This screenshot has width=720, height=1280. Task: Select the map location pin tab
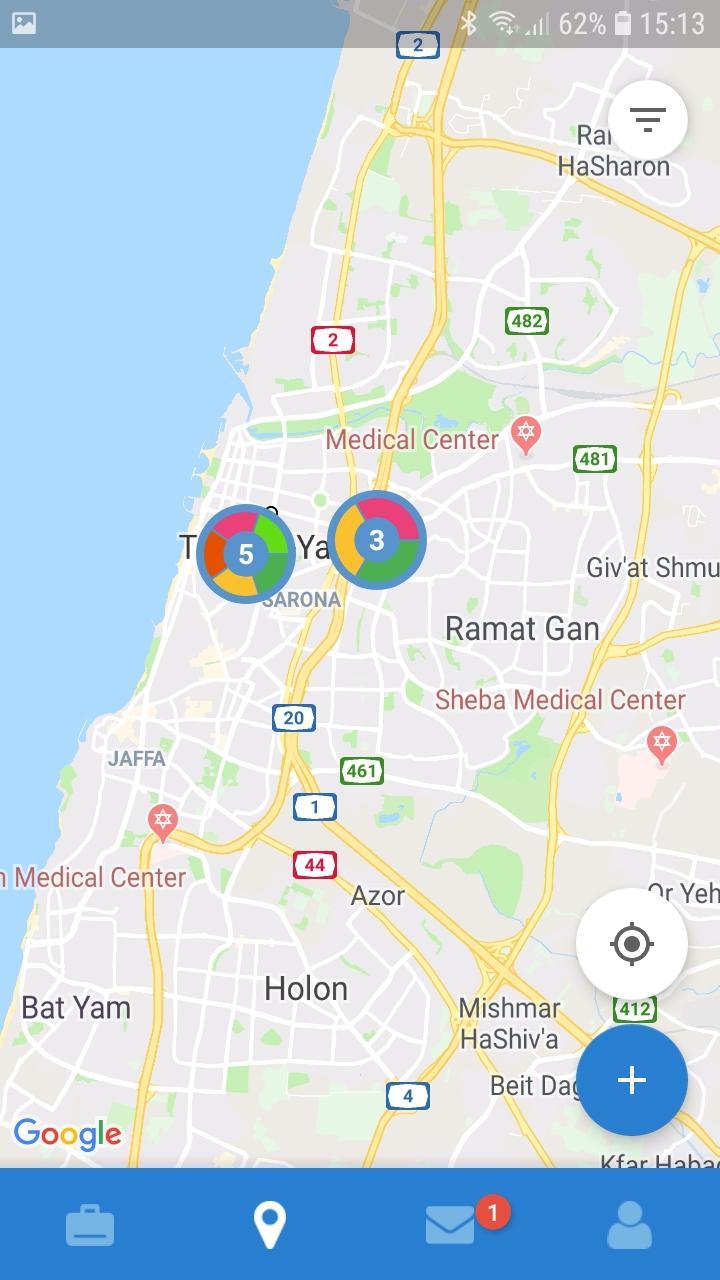click(269, 1225)
